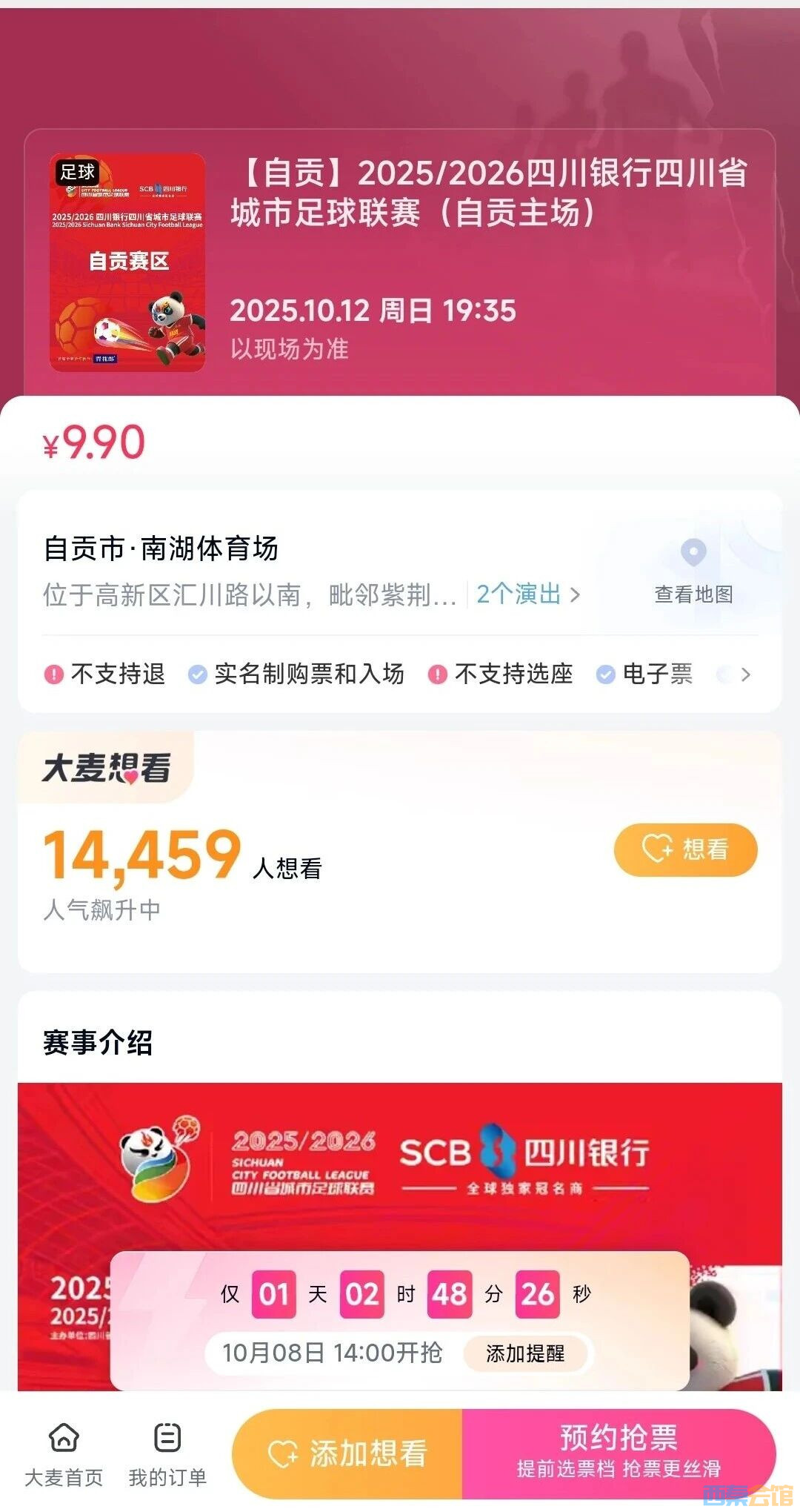Screen dimensions: 800x1512
Task: Tap the orange 想看 button
Action: (x=685, y=849)
